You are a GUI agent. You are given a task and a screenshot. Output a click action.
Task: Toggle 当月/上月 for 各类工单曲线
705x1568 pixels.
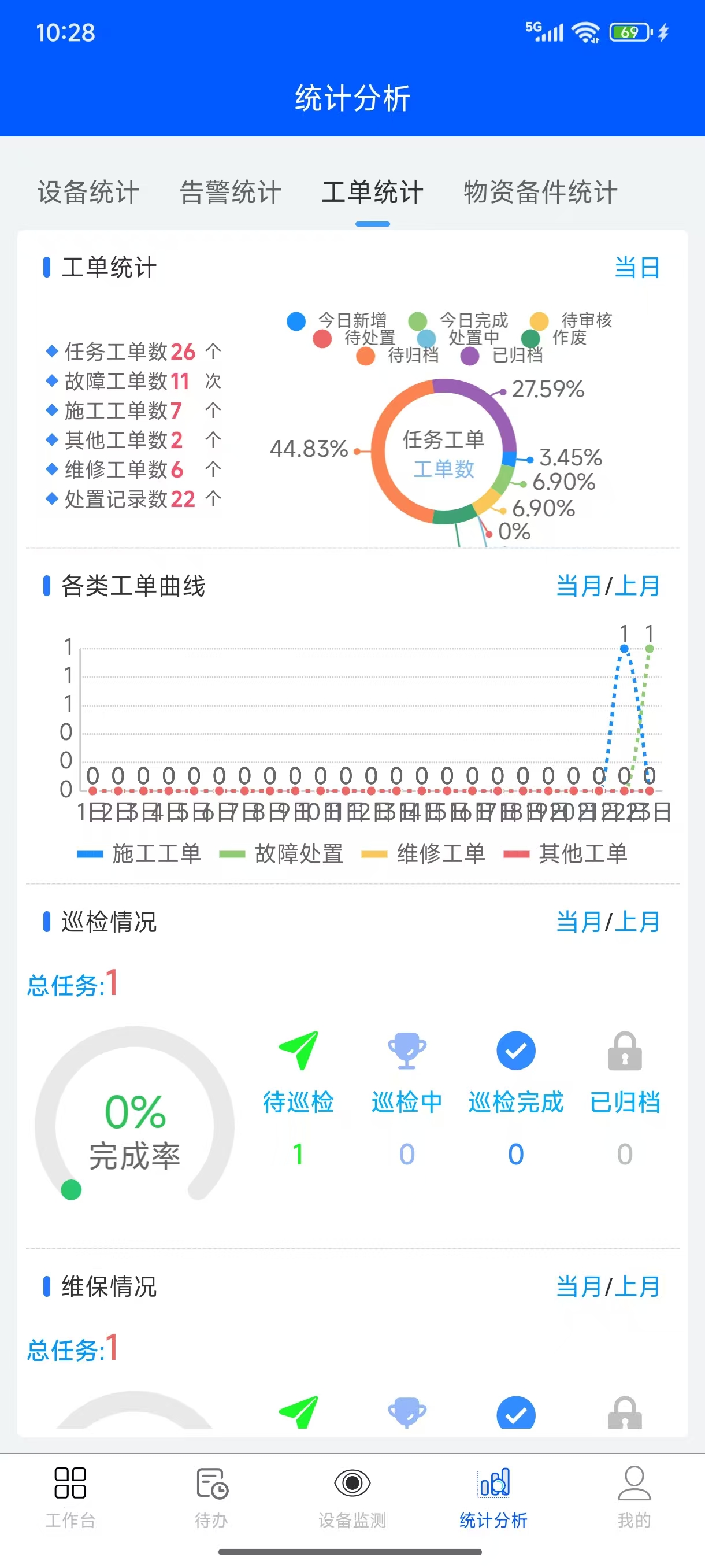pyautogui.click(x=608, y=586)
